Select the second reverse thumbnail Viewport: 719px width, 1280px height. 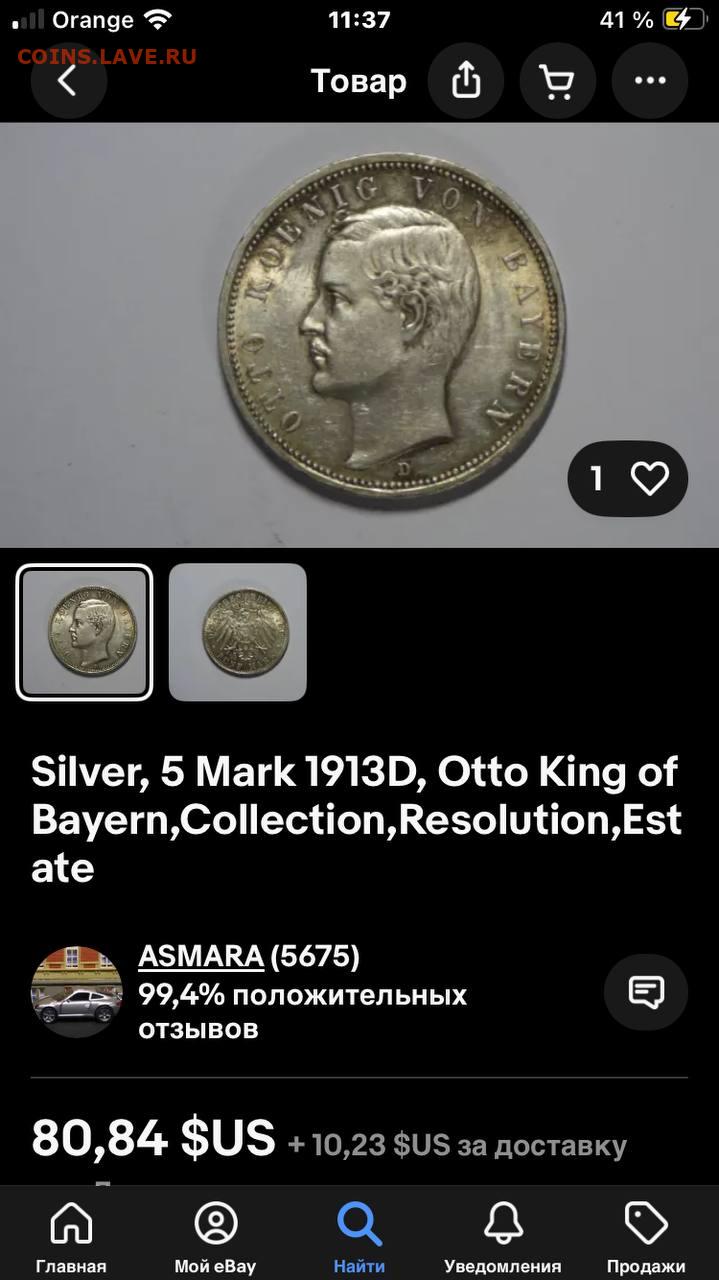(238, 632)
